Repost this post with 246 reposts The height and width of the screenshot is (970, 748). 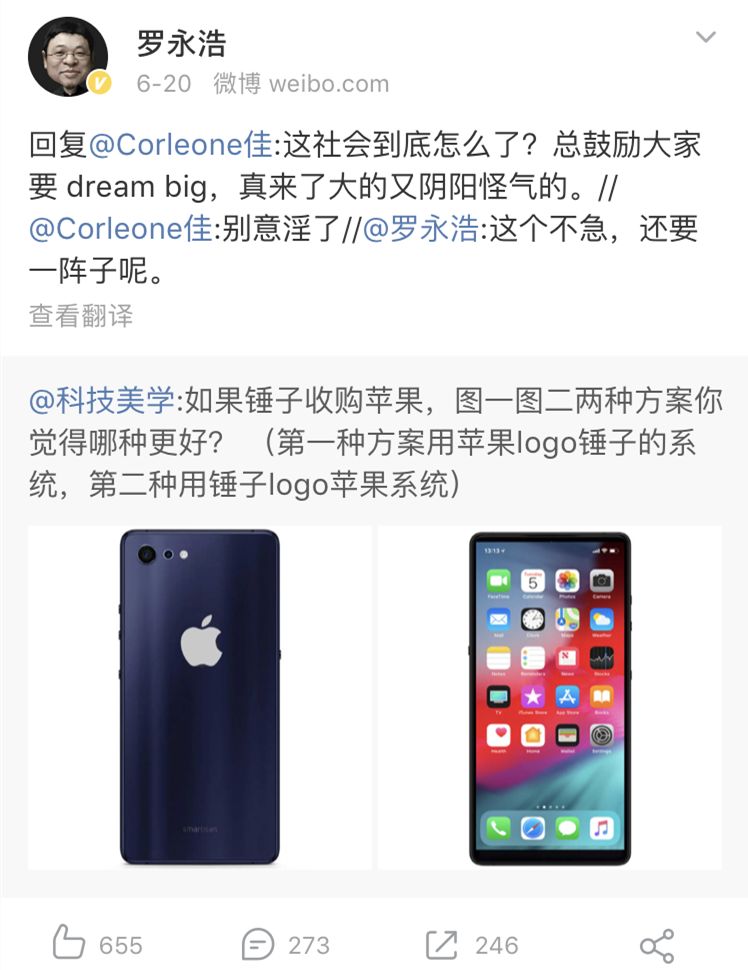pyautogui.click(x=472, y=944)
